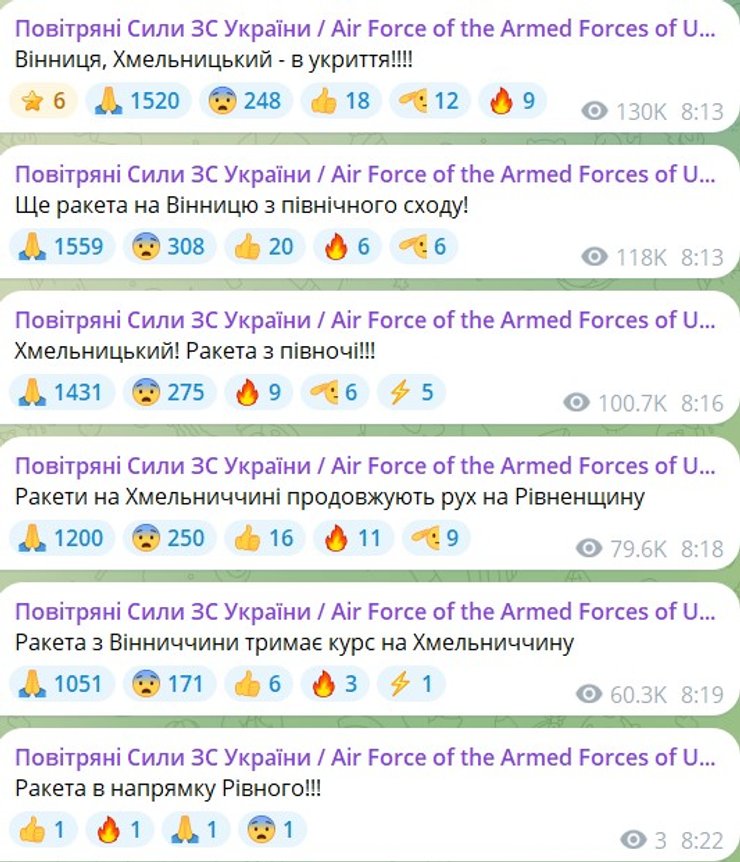Tap the thumbs up reaction with count 18

tap(341, 100)
